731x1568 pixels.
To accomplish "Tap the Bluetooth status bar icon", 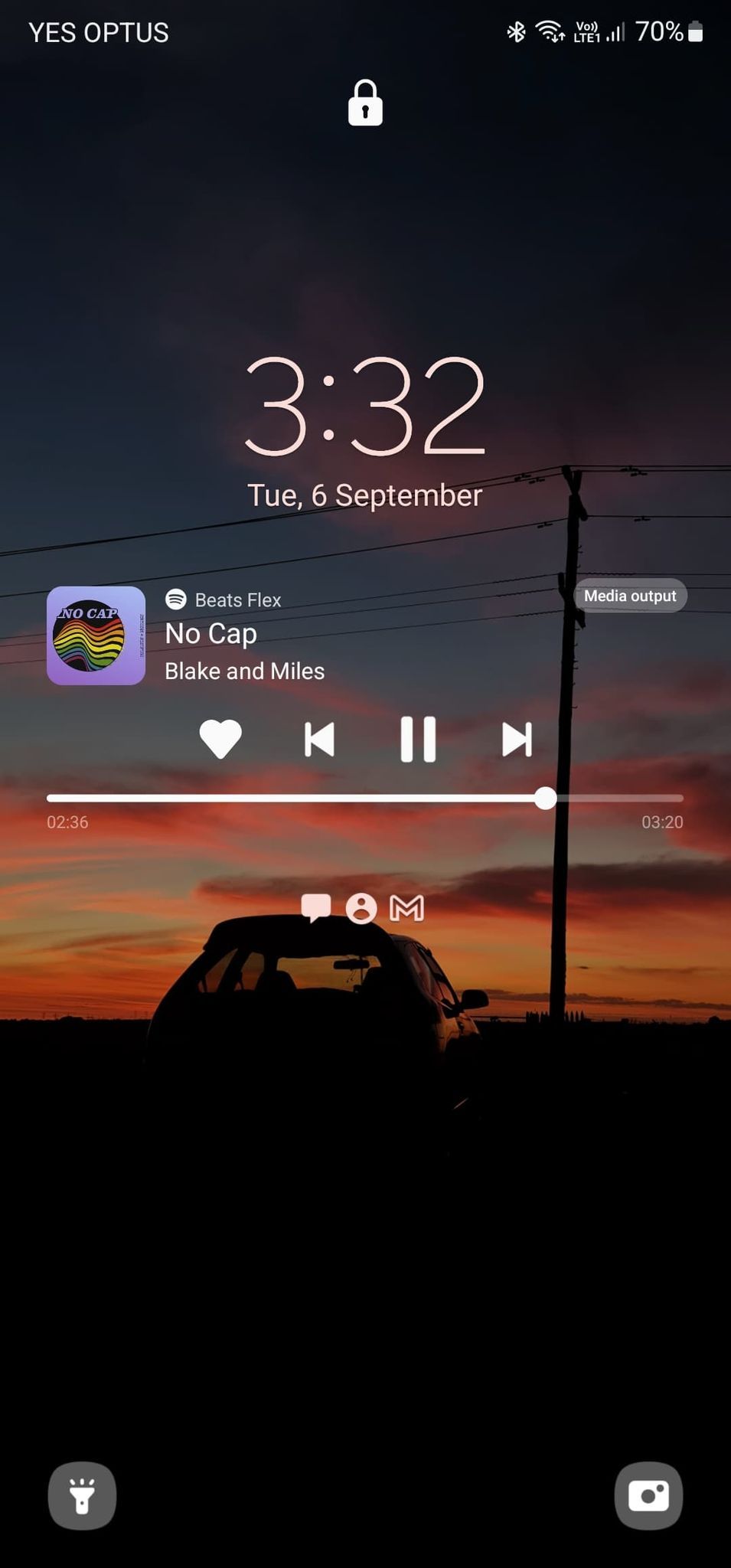I will (x=515, y=31).
